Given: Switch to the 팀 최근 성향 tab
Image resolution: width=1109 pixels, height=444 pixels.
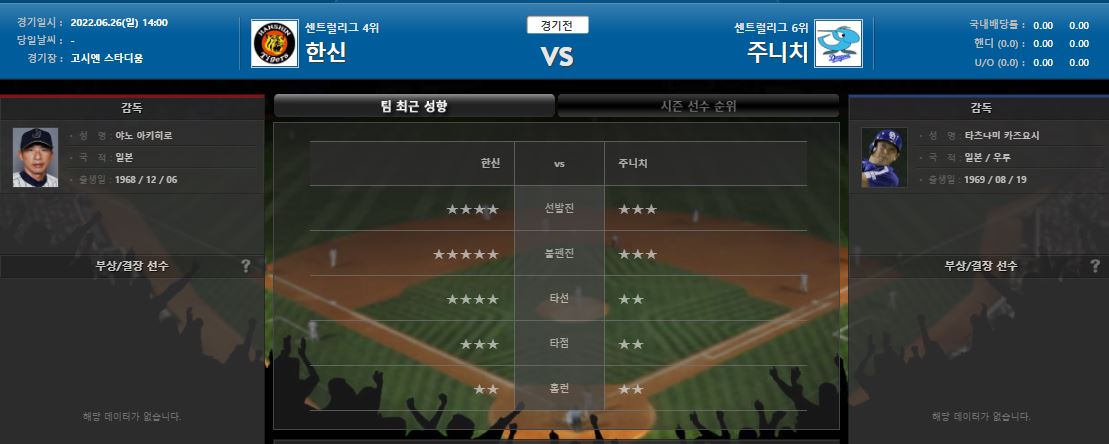Looking at the screenshot, I should [x=414, y=106].
